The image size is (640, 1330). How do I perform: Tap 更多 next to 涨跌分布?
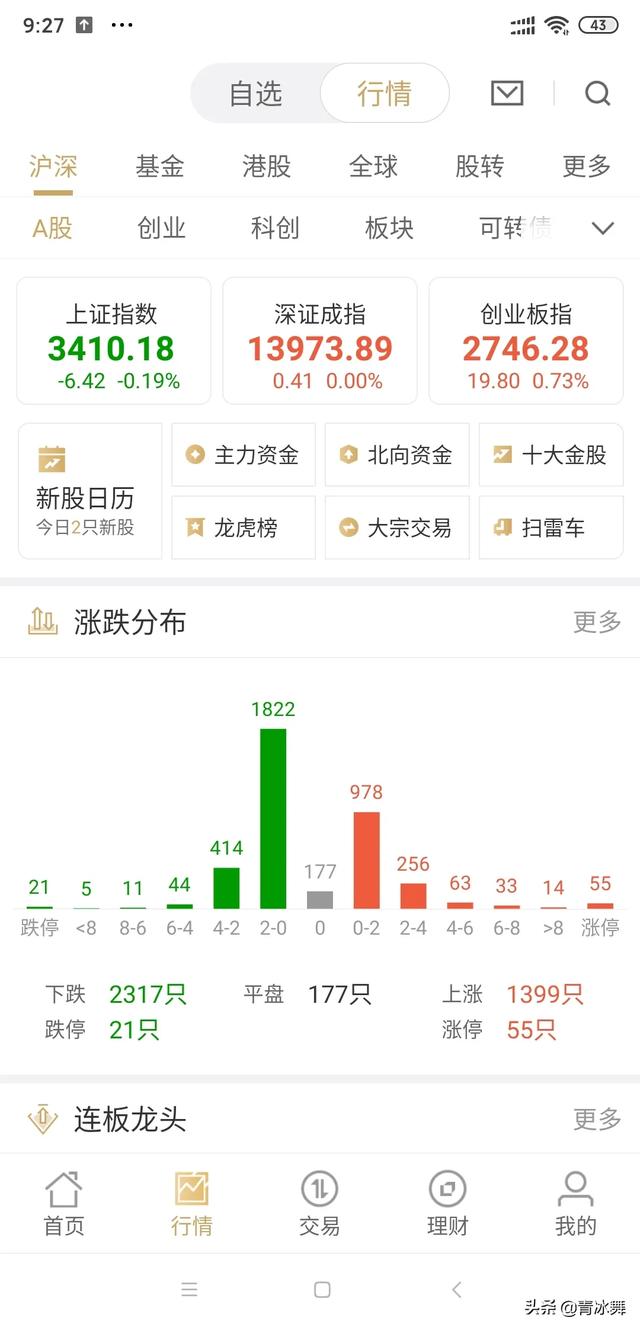coord(597,622)
